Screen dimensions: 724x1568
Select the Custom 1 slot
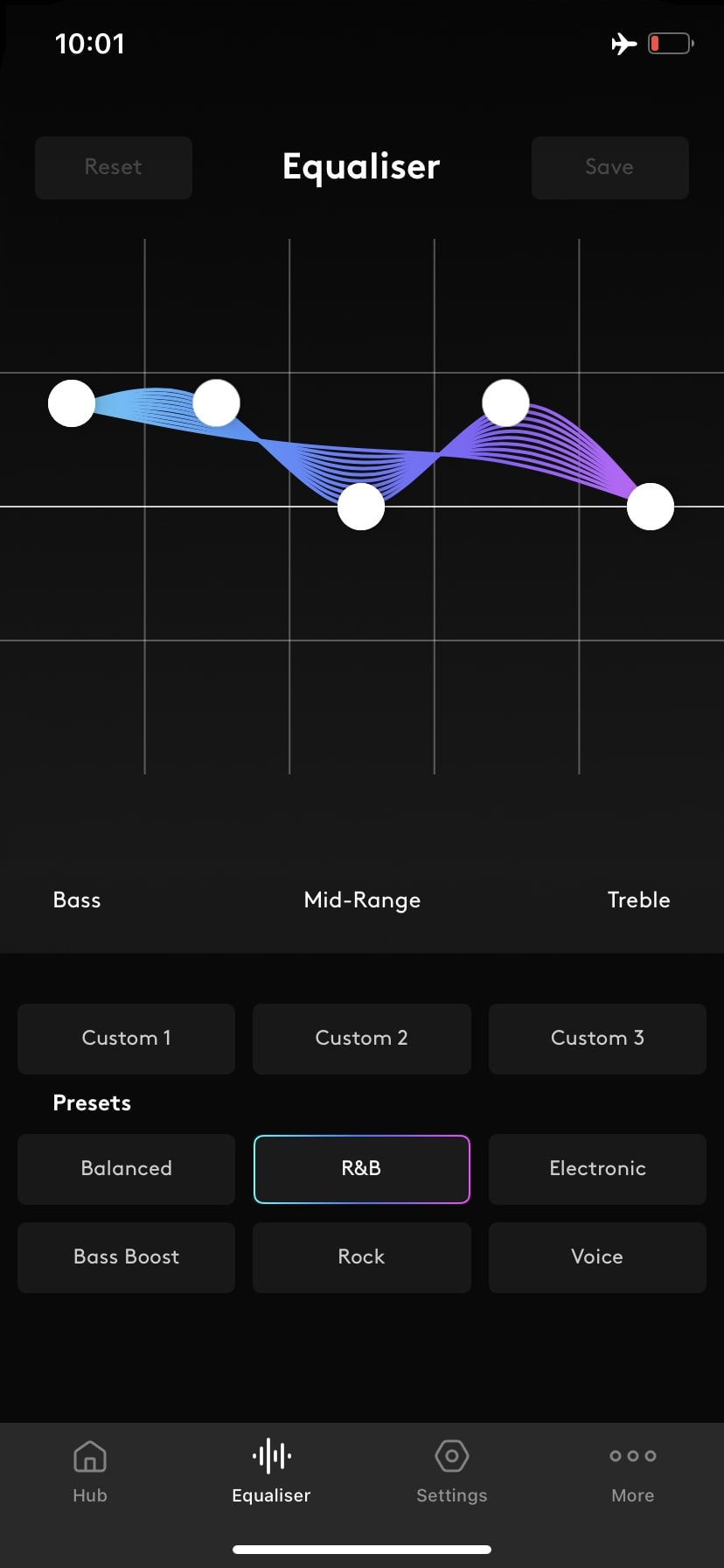click(127, 1039)
